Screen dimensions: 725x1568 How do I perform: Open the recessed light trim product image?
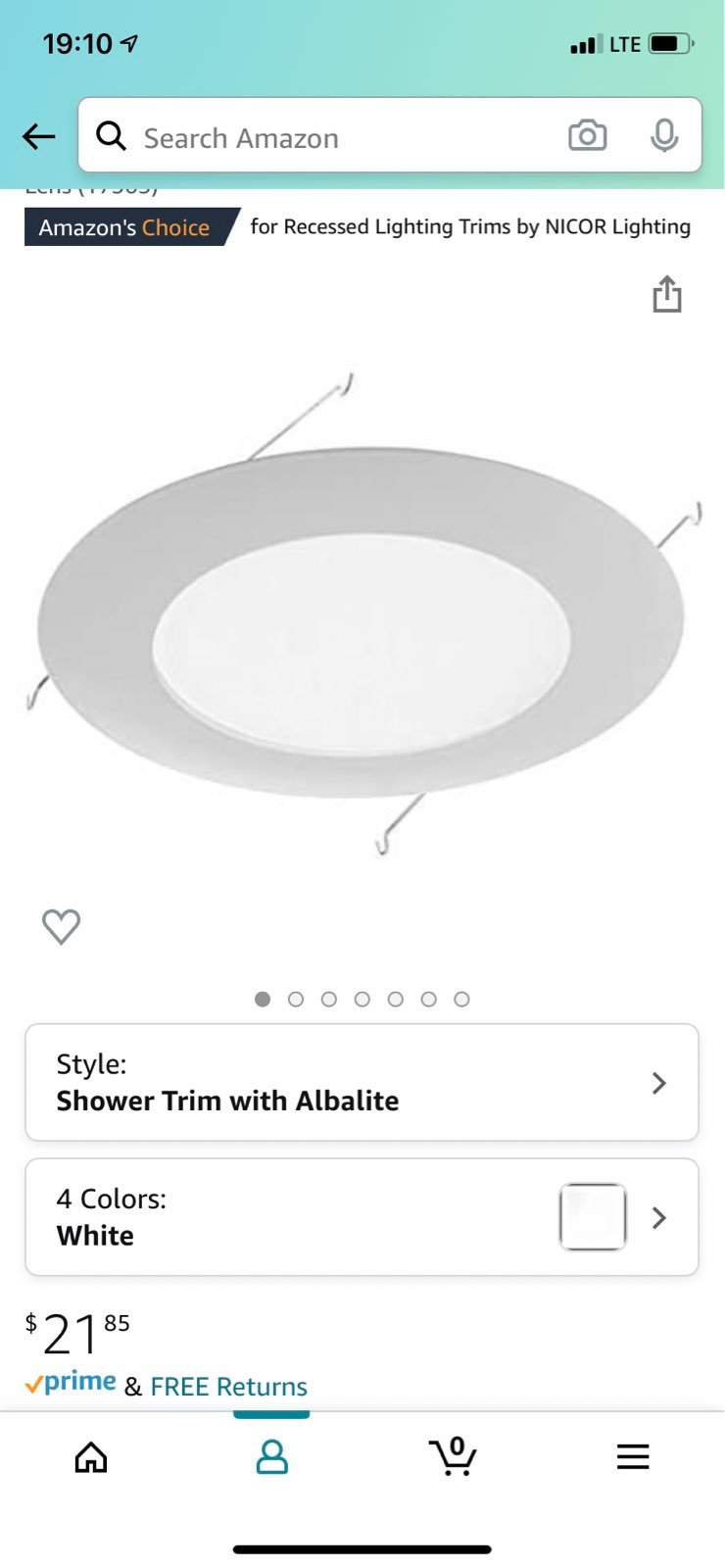click(362, 617)
